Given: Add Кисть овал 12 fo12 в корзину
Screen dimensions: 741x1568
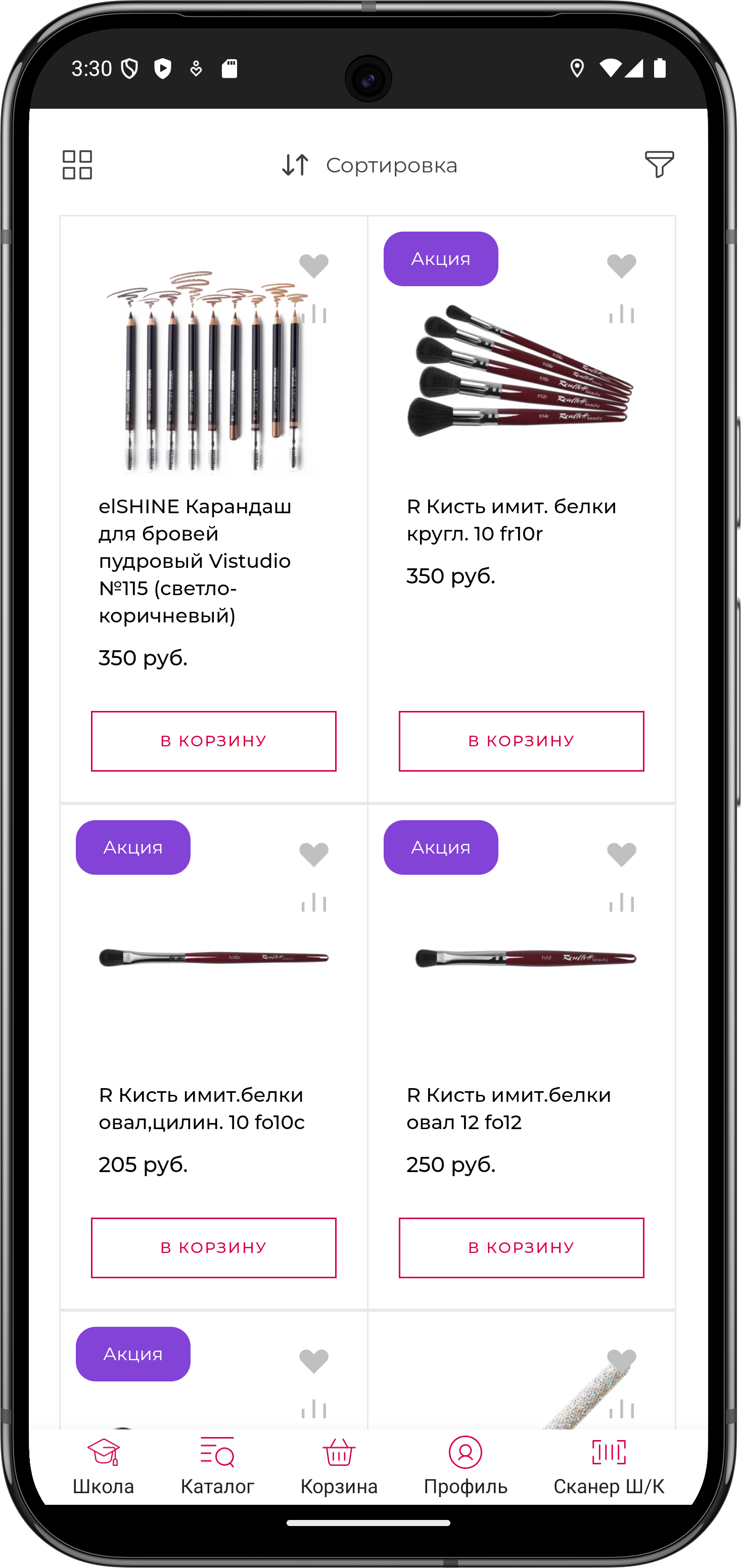Looking at the screenshot, I should click(521, 1247).
